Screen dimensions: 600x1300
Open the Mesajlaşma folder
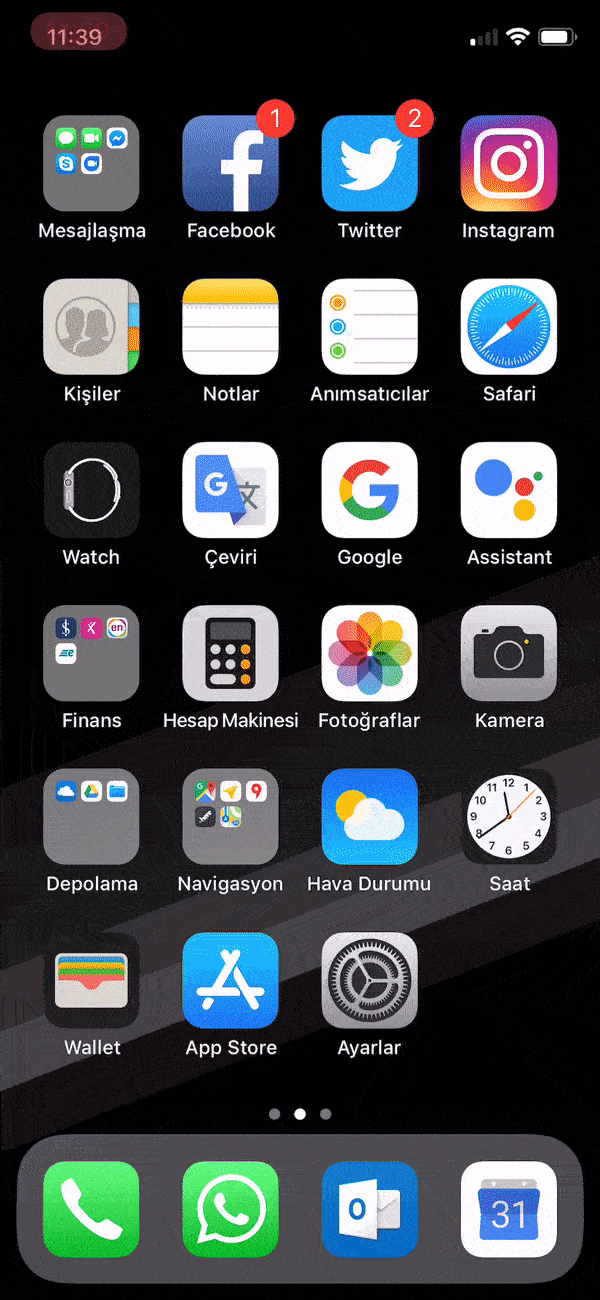point(91,163)
